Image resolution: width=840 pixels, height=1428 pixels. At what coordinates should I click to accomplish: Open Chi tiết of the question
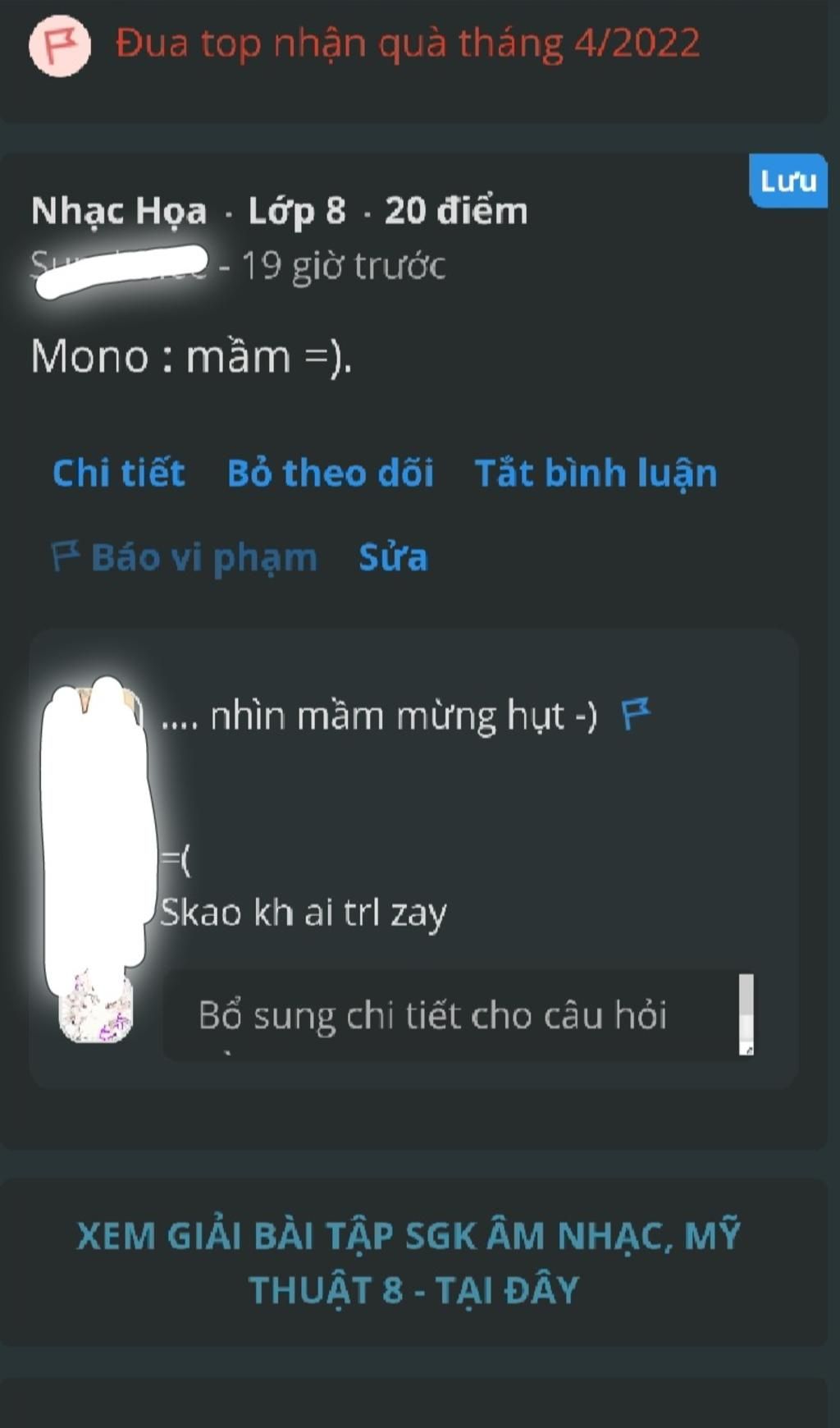click(x=119, y=474)
